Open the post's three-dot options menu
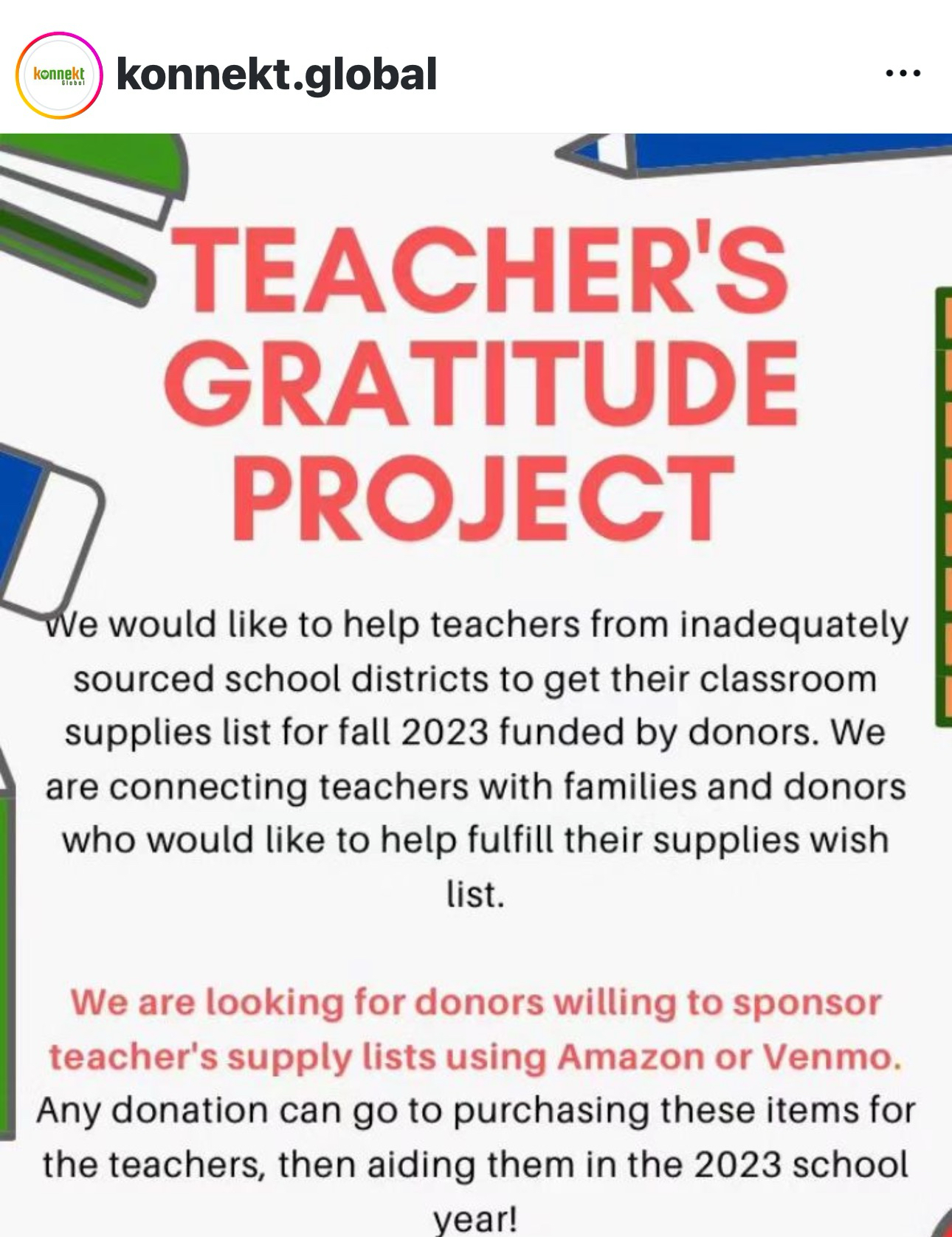Viewport: 952px width, 1237px height. pos(903,74)
